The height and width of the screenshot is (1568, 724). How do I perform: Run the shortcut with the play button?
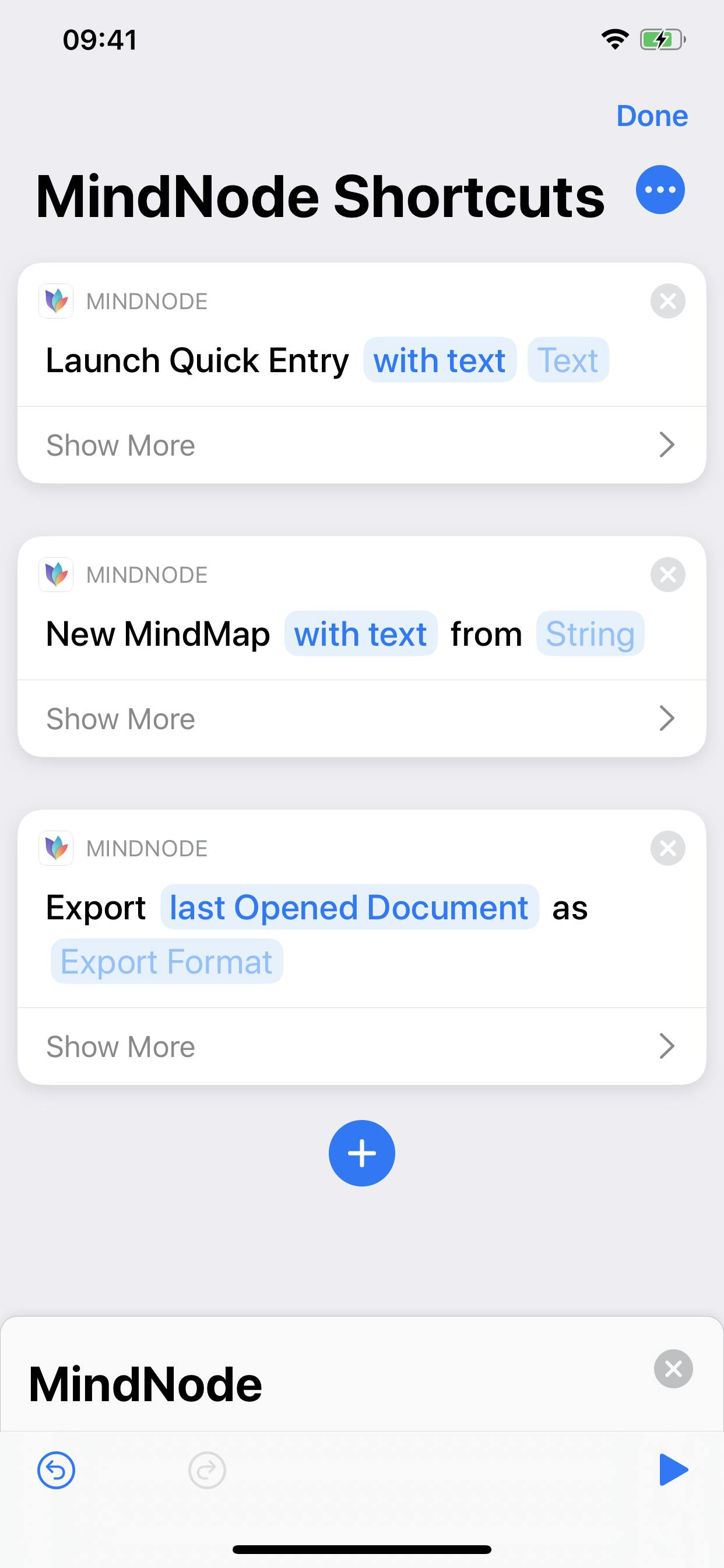(673, 1470)
